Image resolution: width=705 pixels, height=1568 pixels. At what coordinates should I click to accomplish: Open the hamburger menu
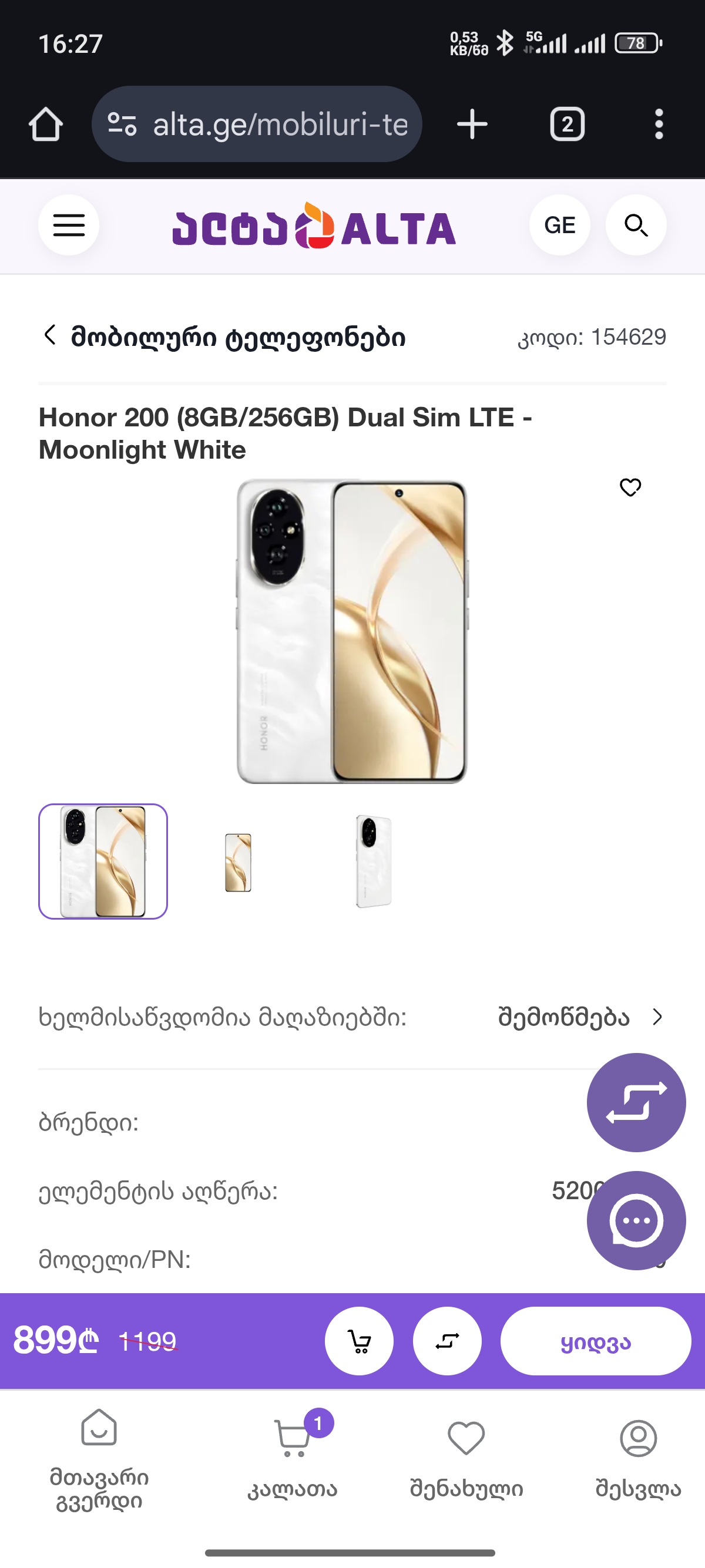[x=69, y=226]
